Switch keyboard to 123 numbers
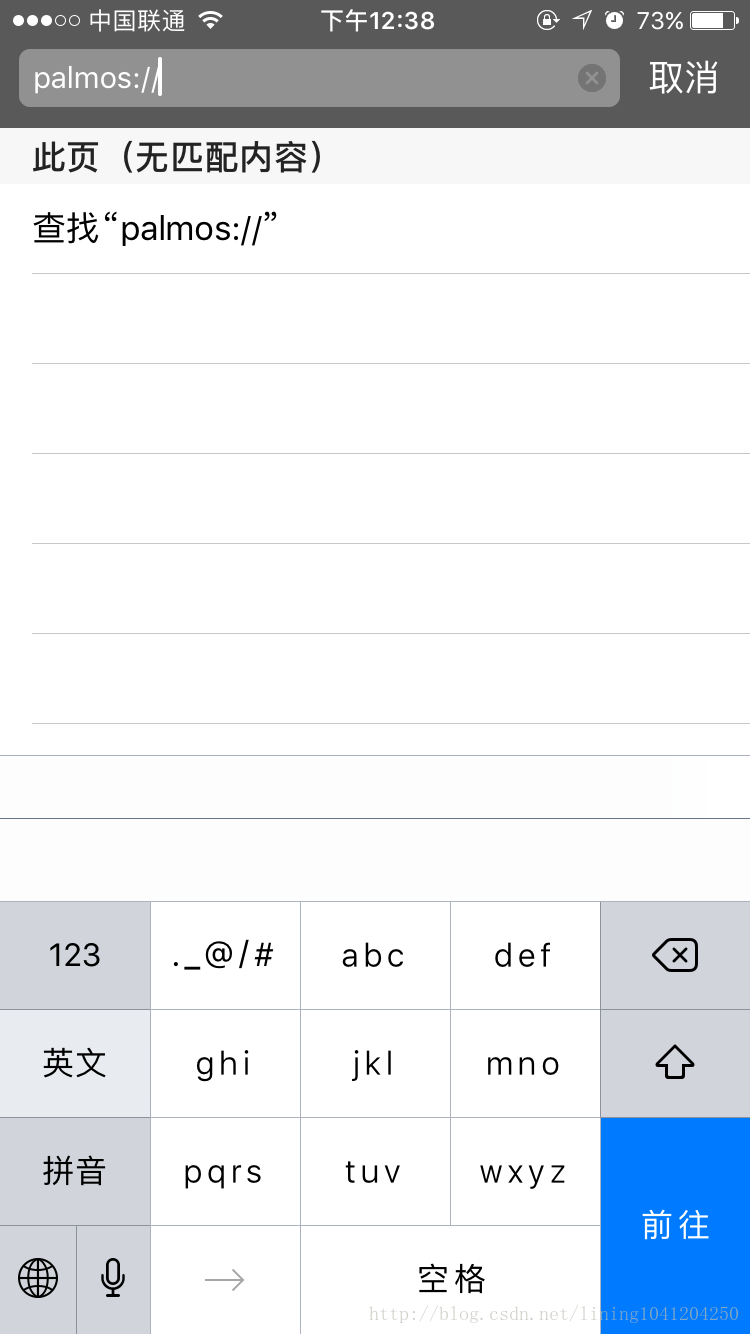The width and height of the screenshot is (750, 1334). (75, 955)
